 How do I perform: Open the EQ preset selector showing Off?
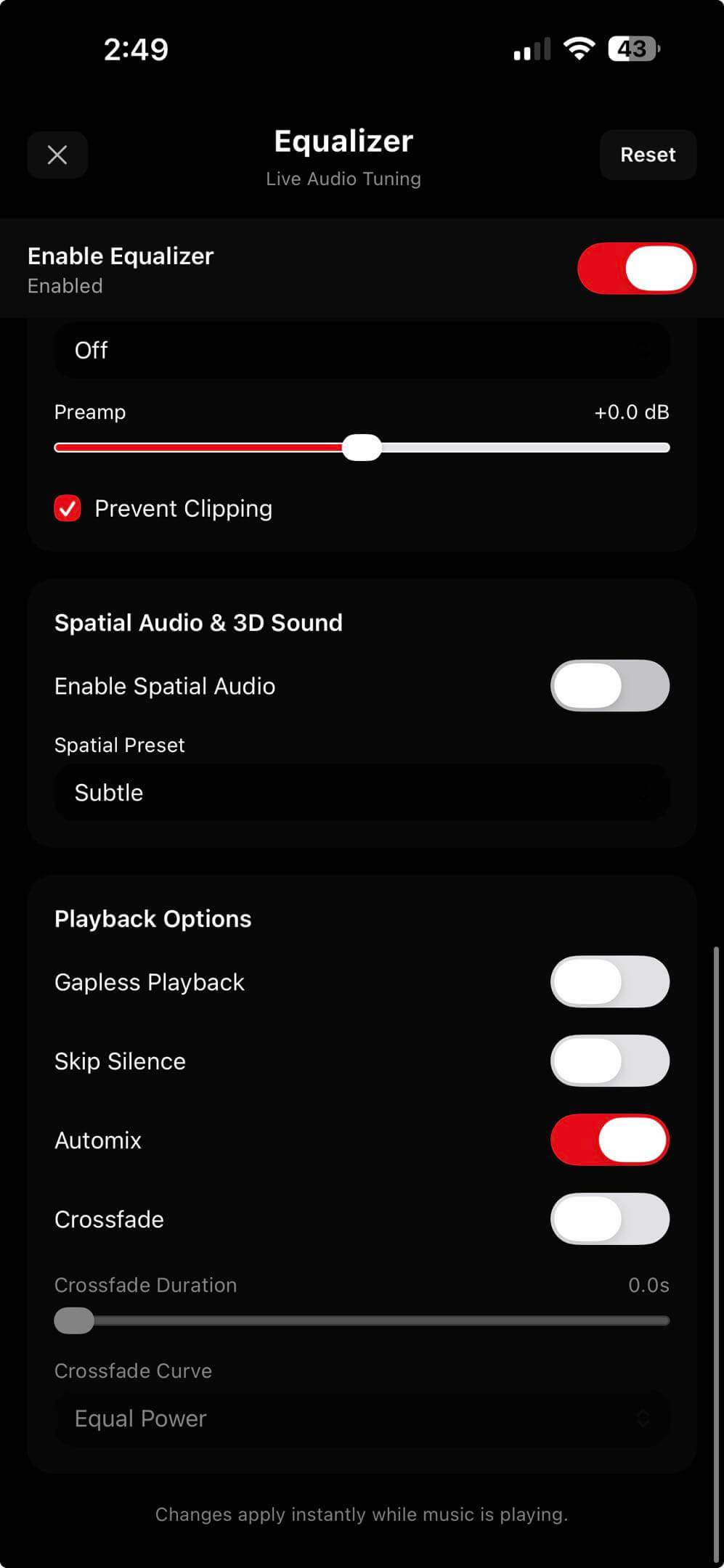[x=362, y=350]
